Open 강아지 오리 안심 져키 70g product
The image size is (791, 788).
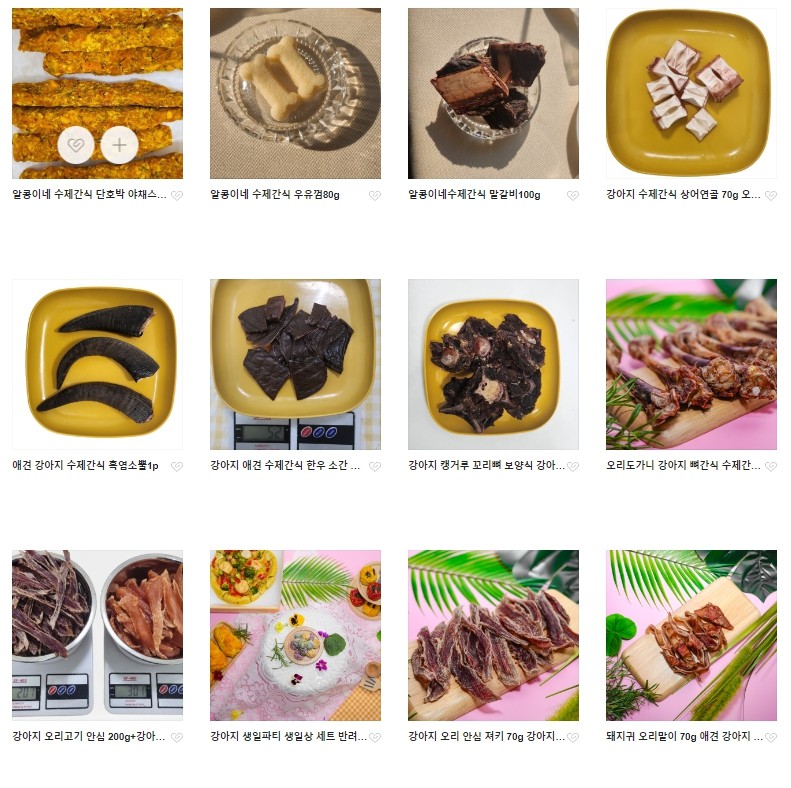pyautogui.click(x=493, y=635)
